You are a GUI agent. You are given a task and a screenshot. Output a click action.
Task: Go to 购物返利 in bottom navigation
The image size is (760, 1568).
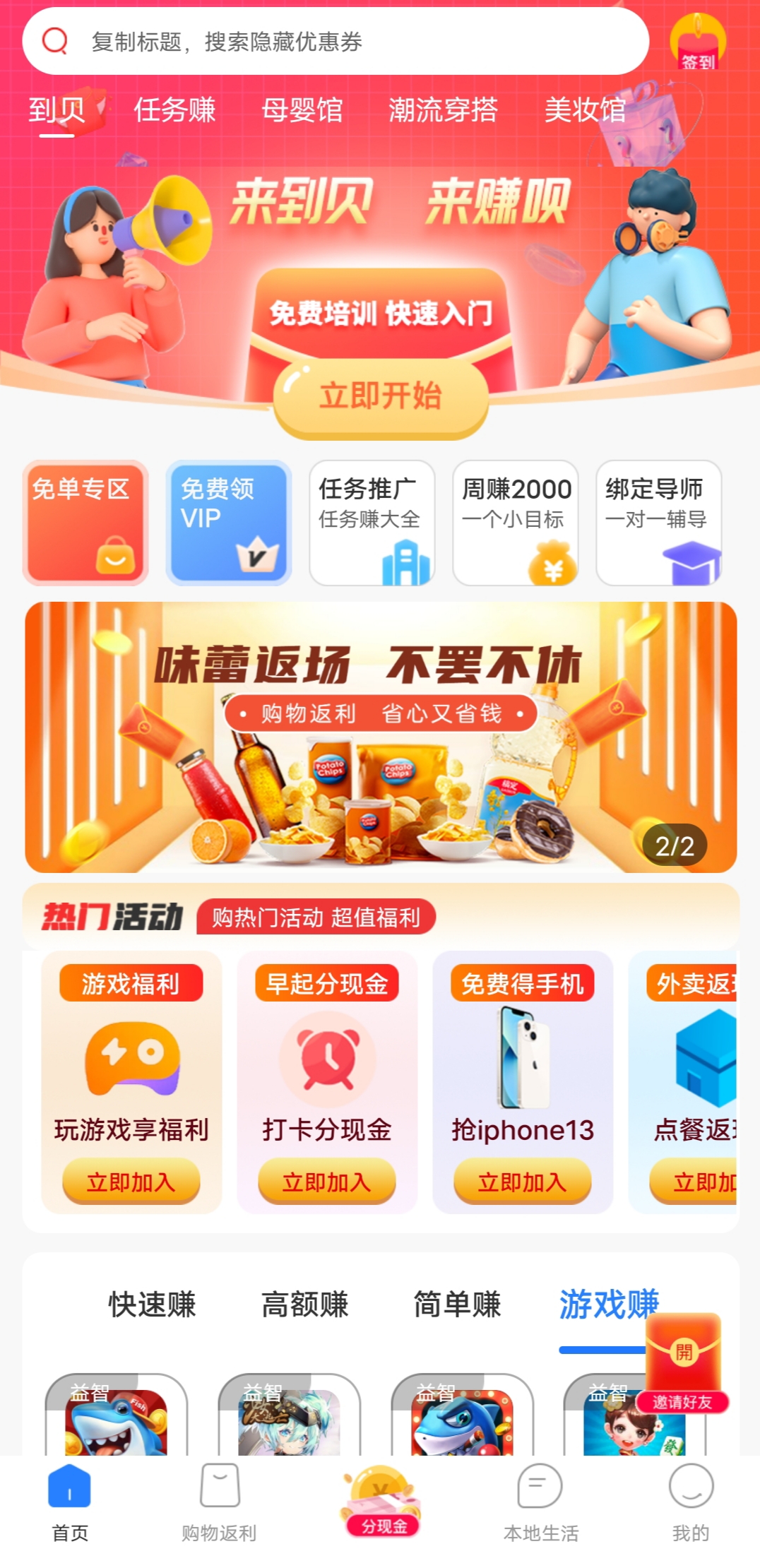(x=219, y=1502)
